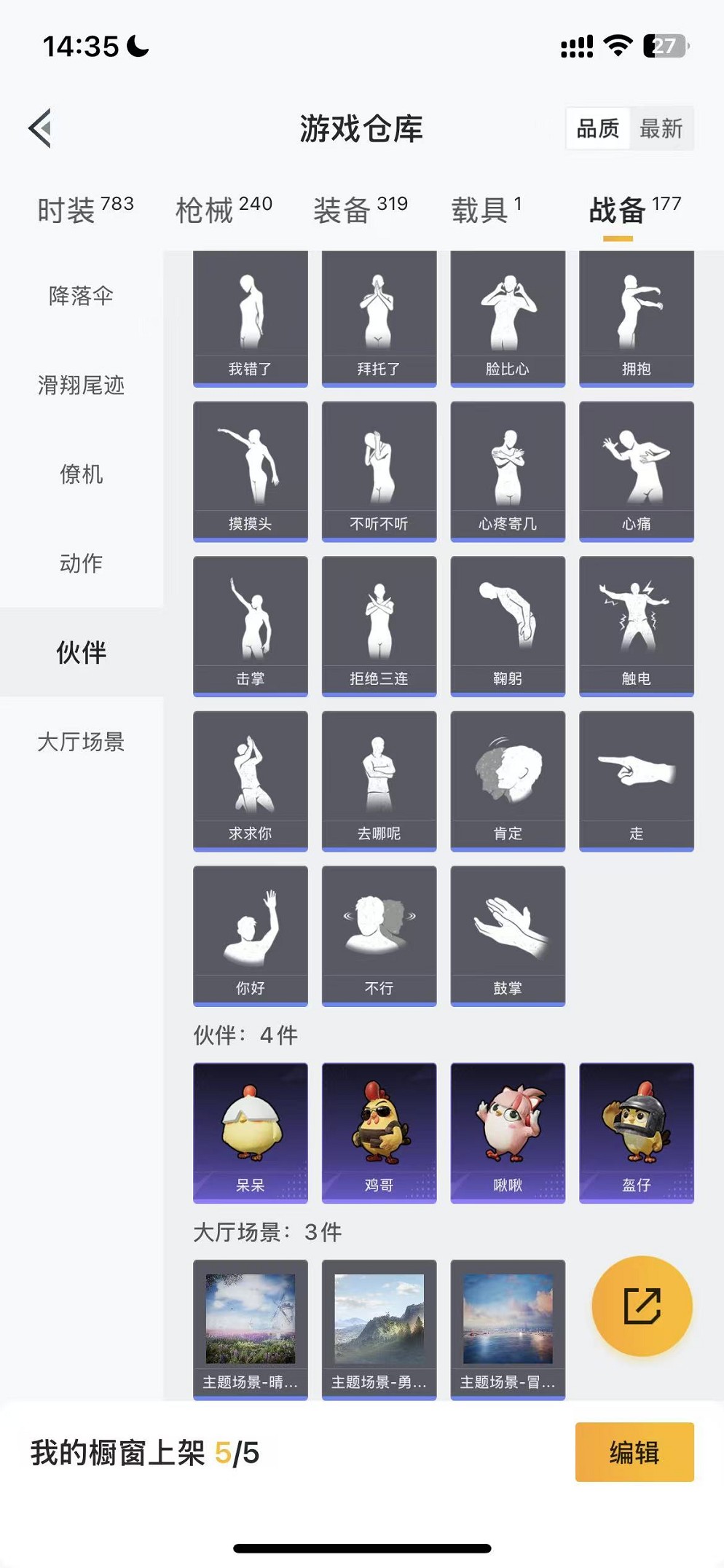The height and width of the screenshot is (1568, 724).
Task: Tap the 编辑 button for my showcase
Action: (x=634, y=1452)
